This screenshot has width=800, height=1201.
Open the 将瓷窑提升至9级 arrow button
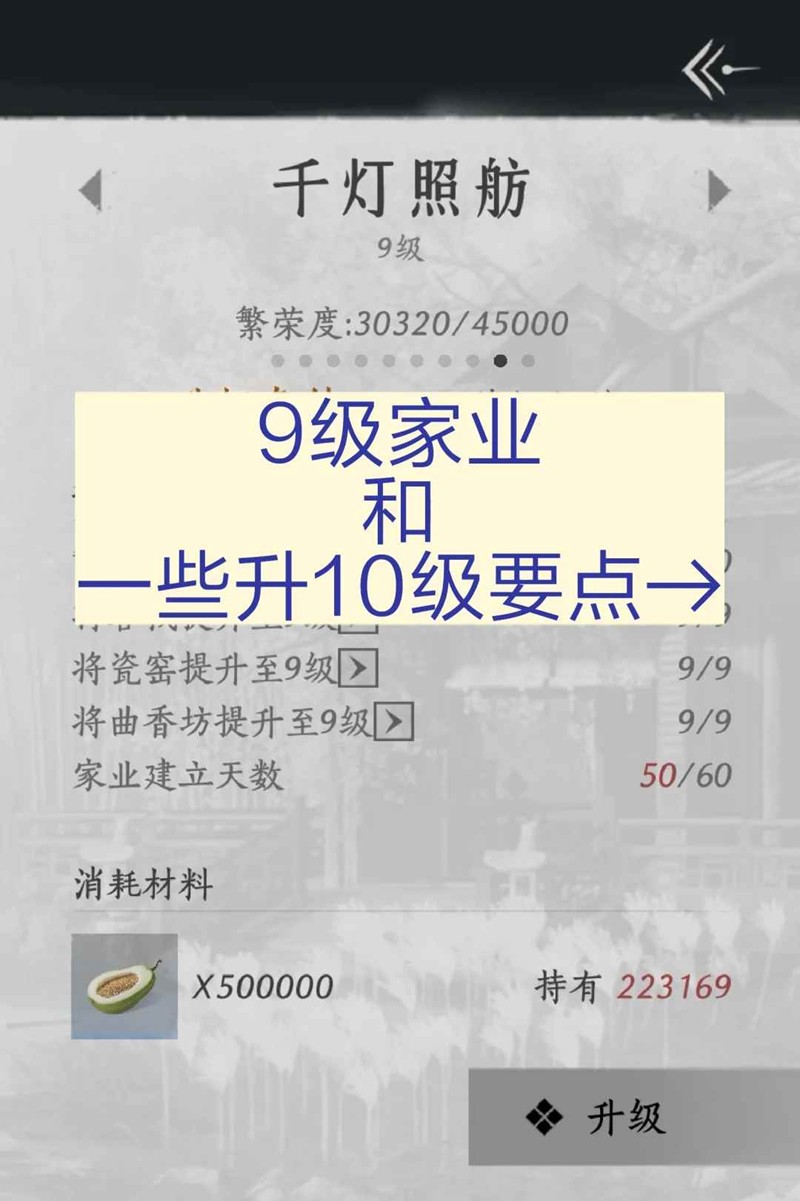coord(358,669)
